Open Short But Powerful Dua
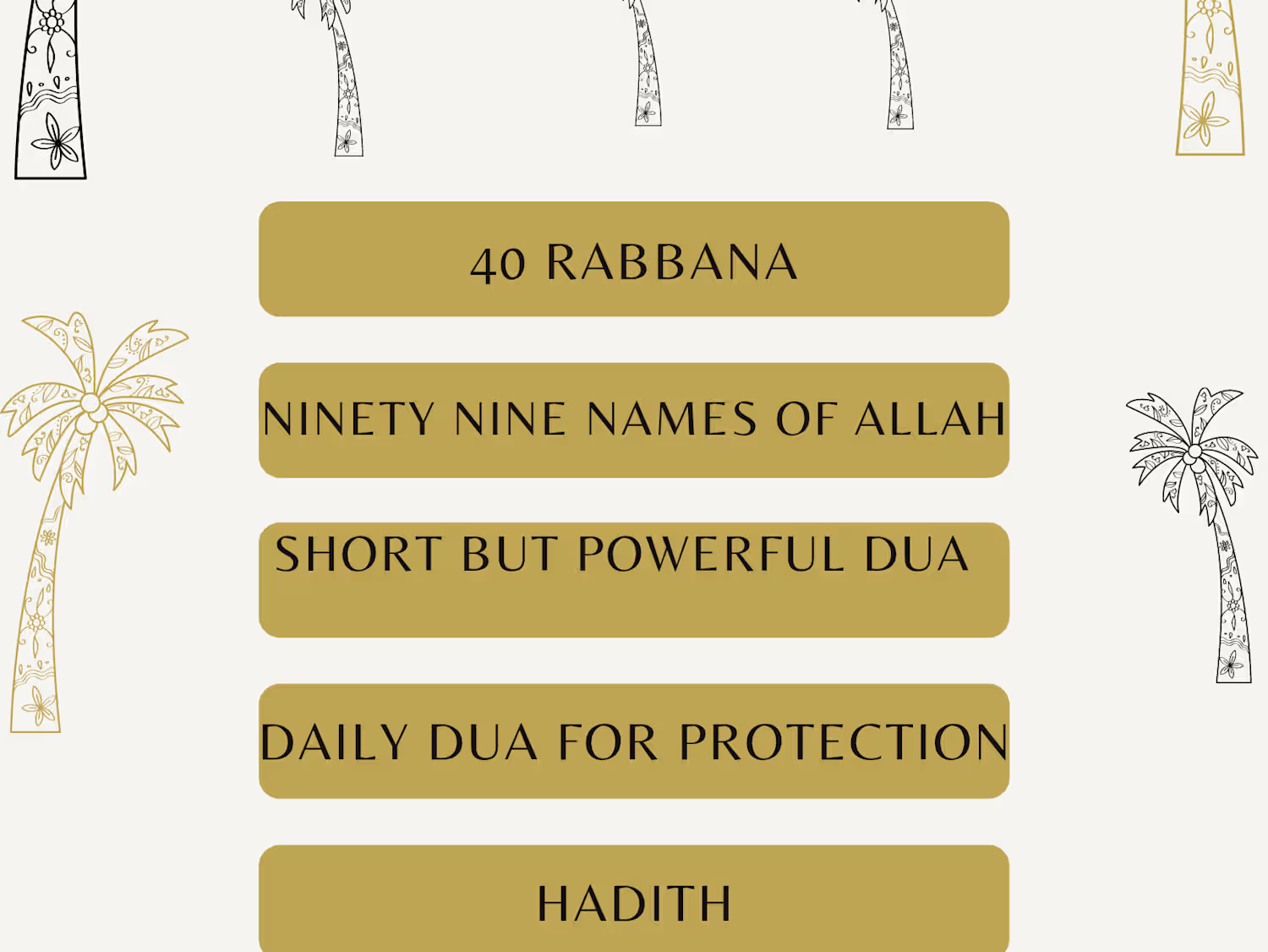The image size is (1268, 952). pyautogui.click(x=634, y=580)
